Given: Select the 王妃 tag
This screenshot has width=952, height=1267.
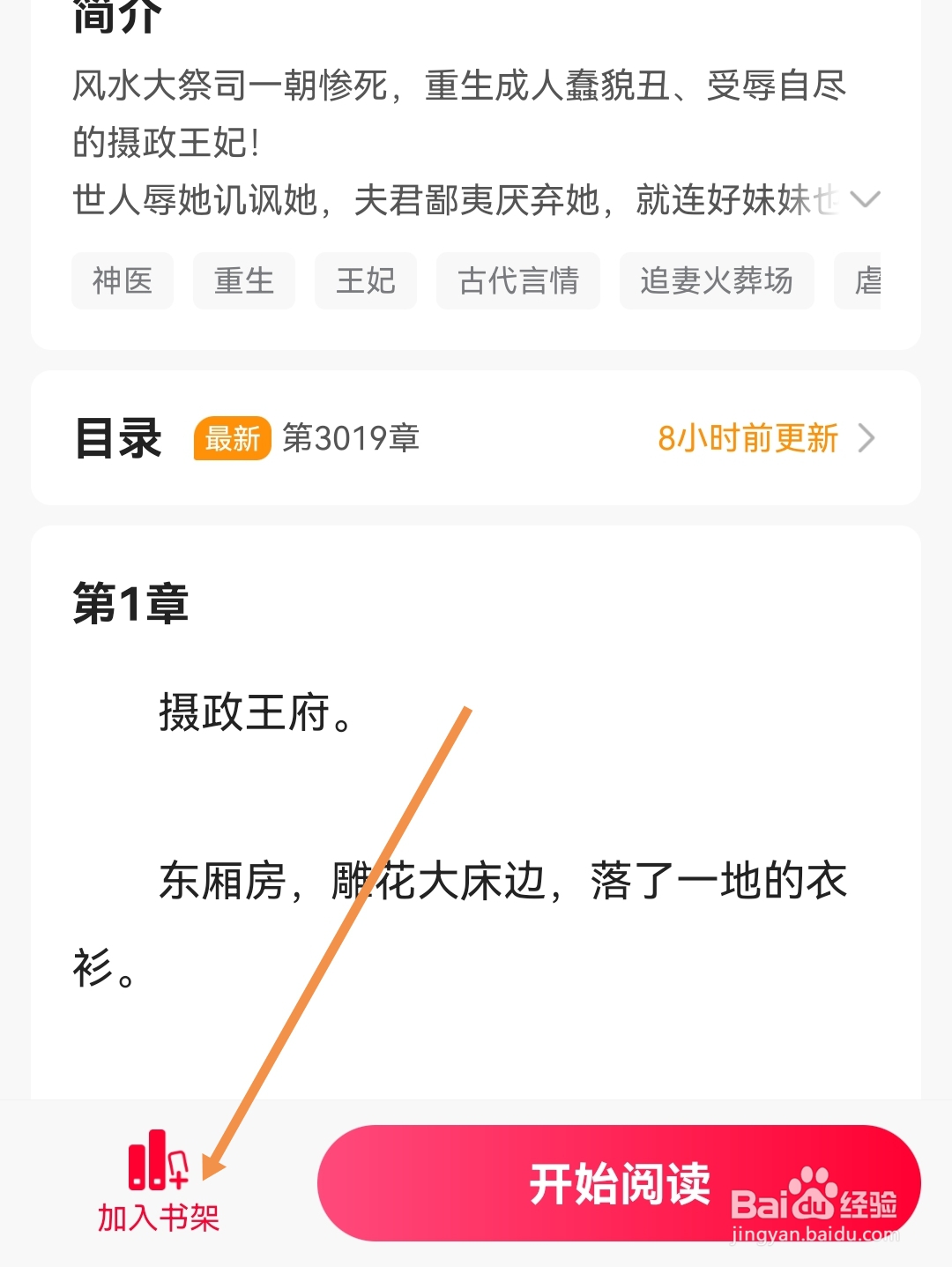Looking at the screenshot, I should (366, 281).
